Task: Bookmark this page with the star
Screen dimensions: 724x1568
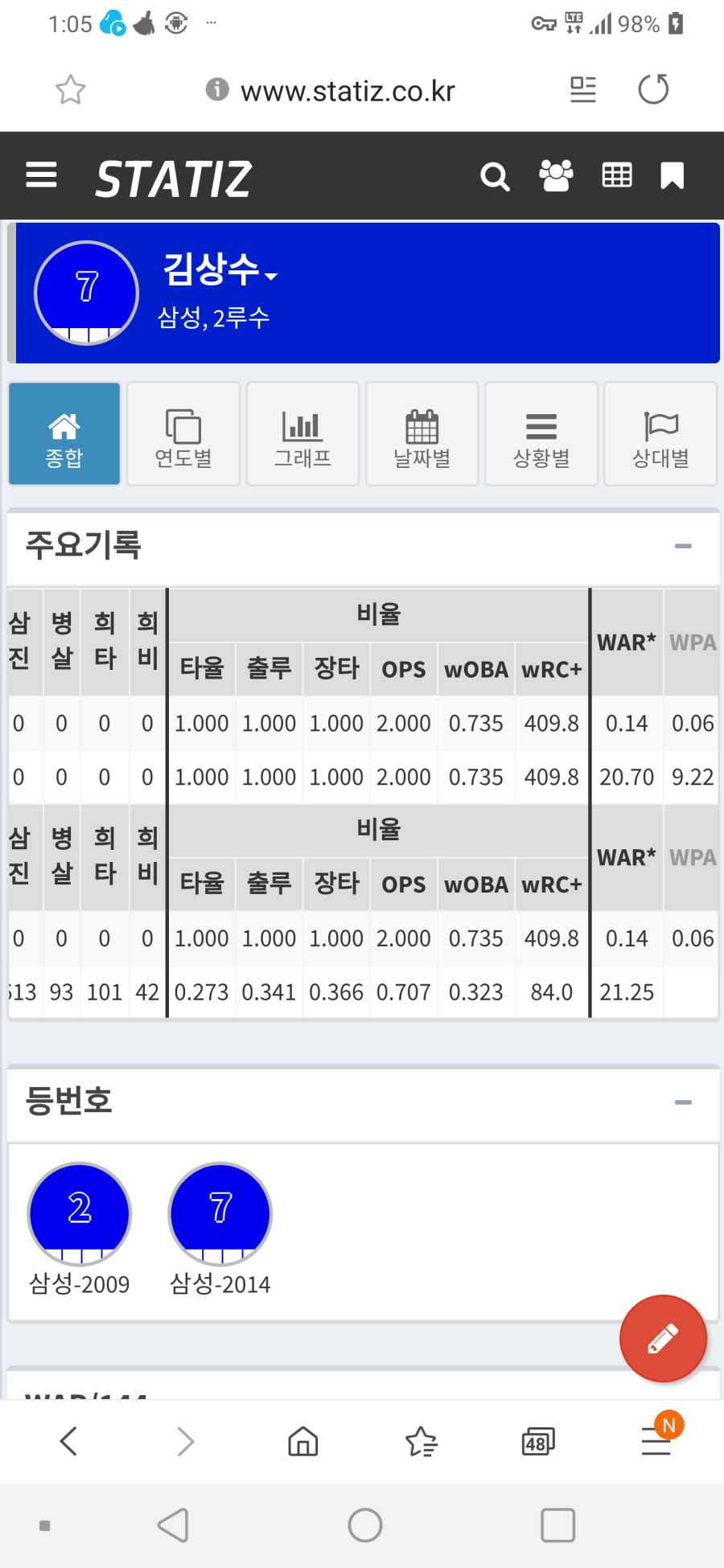Action: [x=71, y=89]
